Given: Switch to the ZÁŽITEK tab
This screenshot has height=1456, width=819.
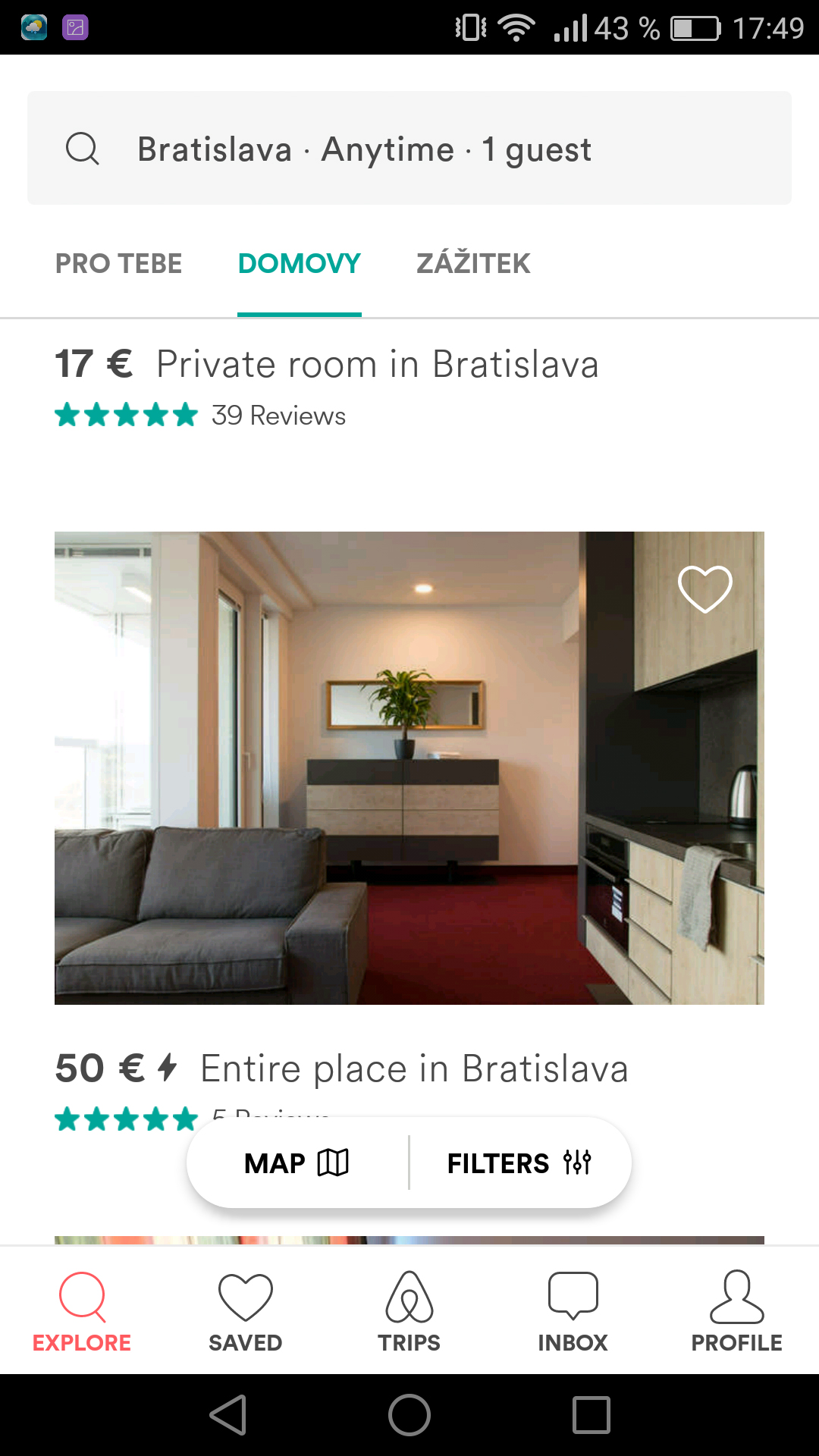Looking at the screenshot, I should tap(473, 264).
